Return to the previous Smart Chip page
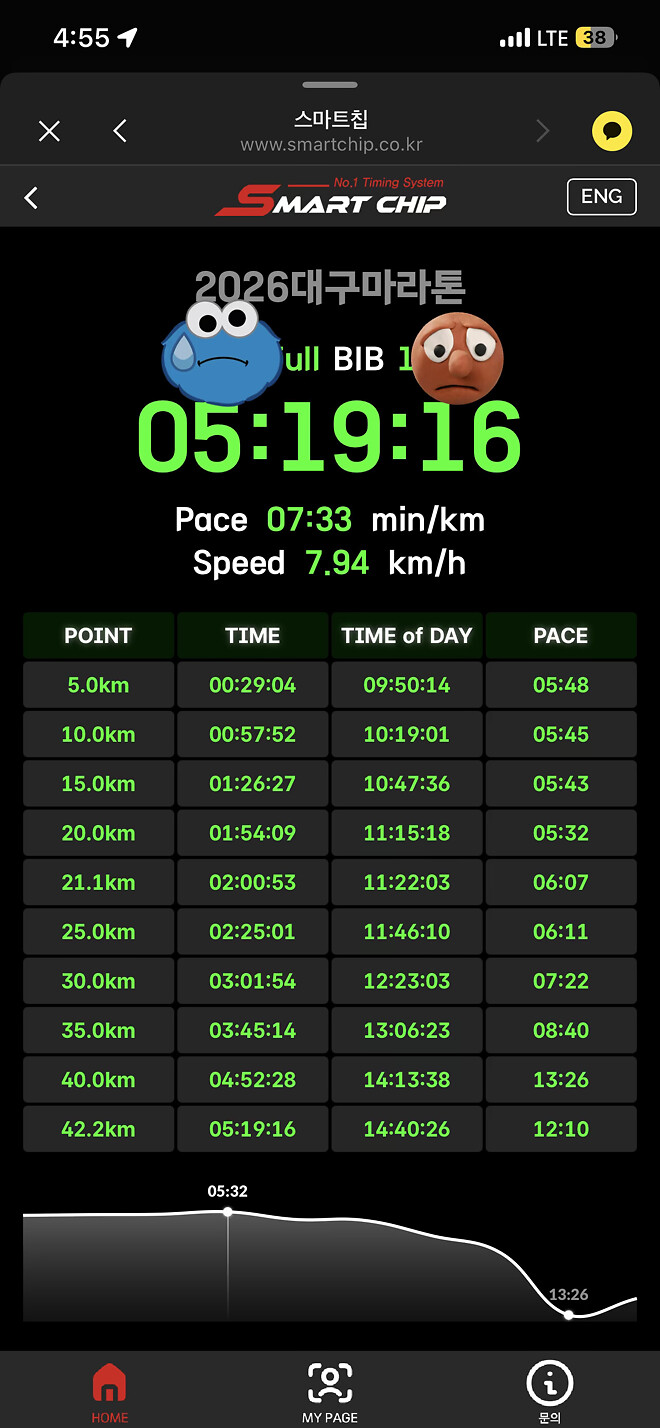 (31, 197)
